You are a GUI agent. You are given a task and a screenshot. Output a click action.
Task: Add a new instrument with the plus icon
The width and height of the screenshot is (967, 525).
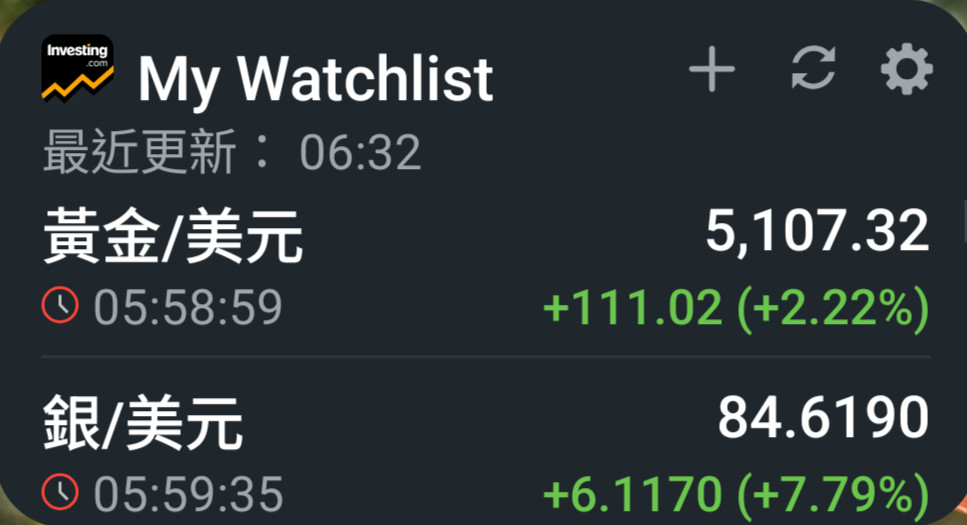(712, 71)
